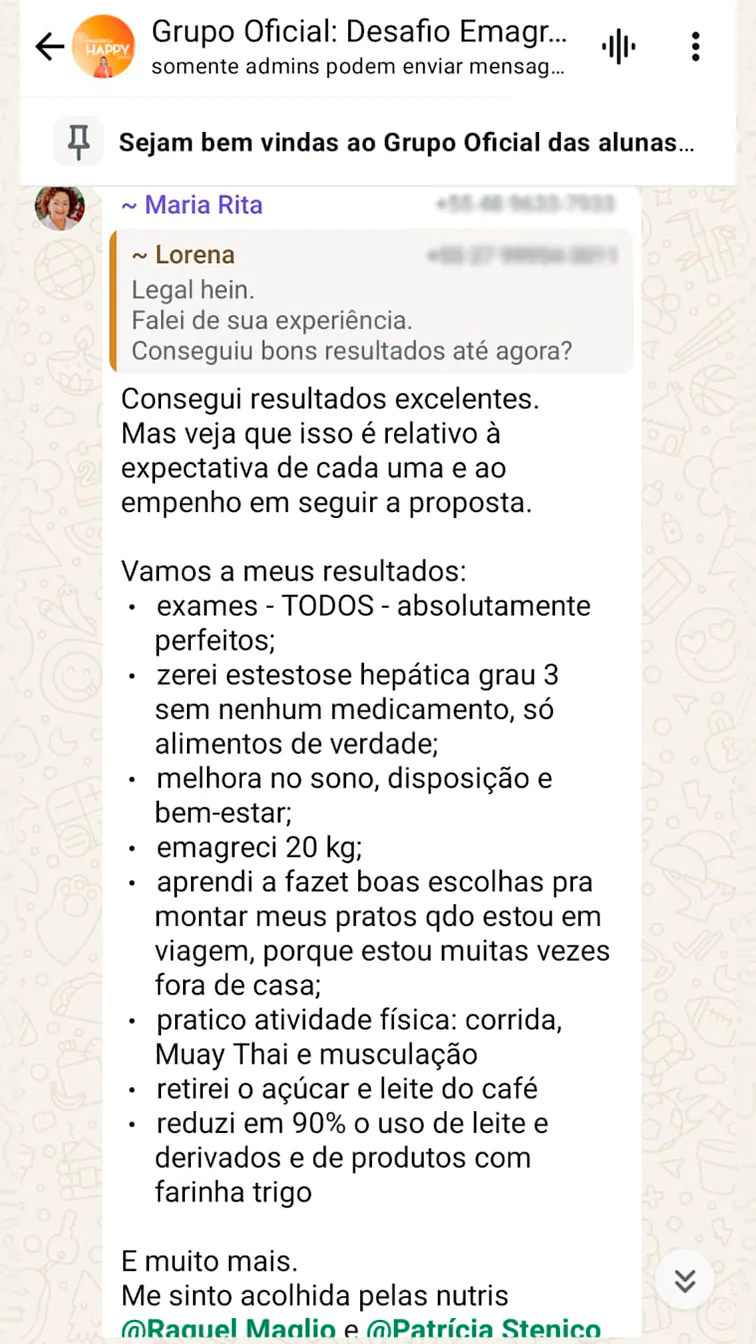Viewport: 756px width, 1344px height.
Task: Tap the back arrow to leave the chat
Action: click(x=49, y=46)
